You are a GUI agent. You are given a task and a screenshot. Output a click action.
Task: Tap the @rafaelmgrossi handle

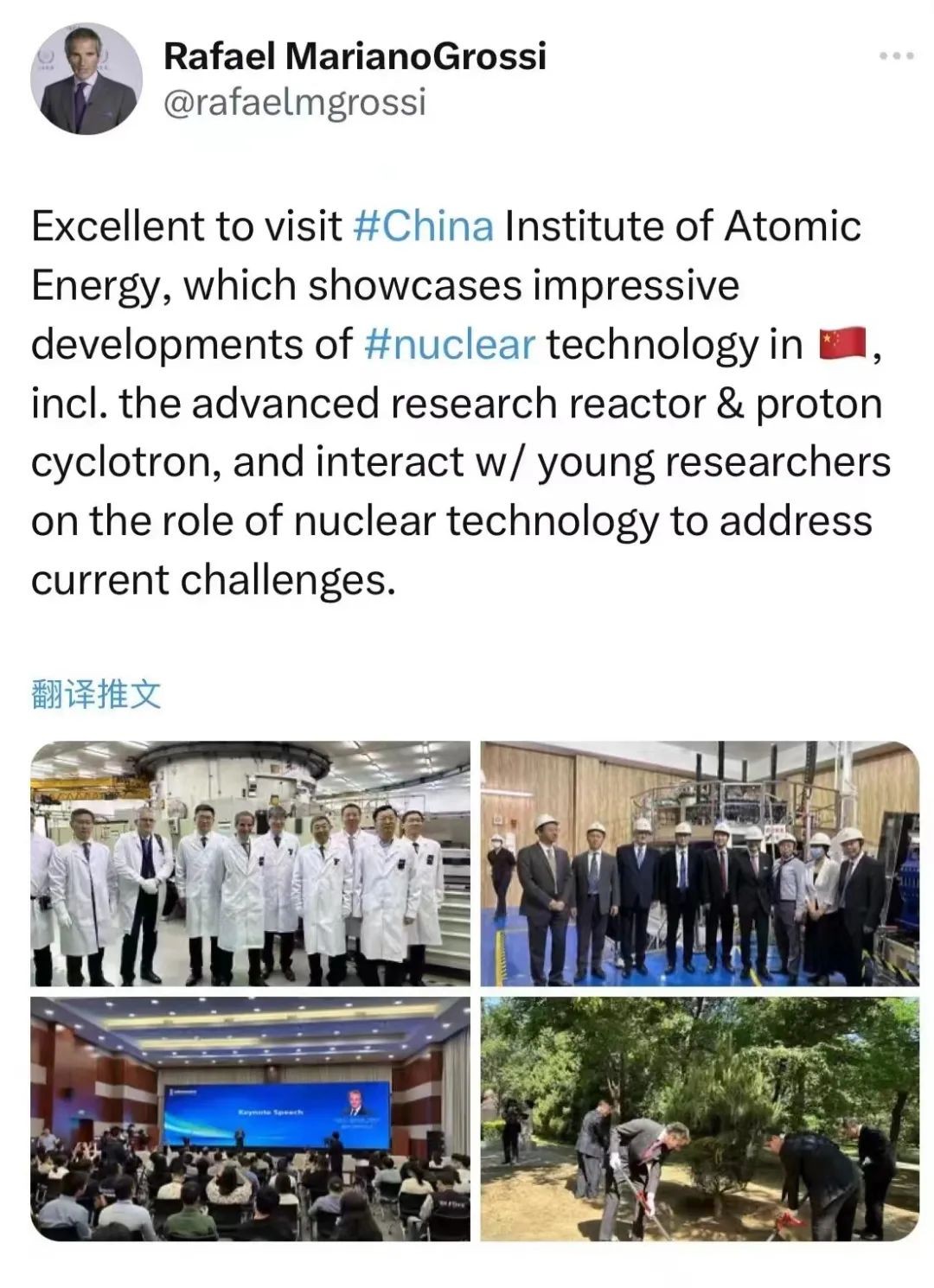[295, 103]
